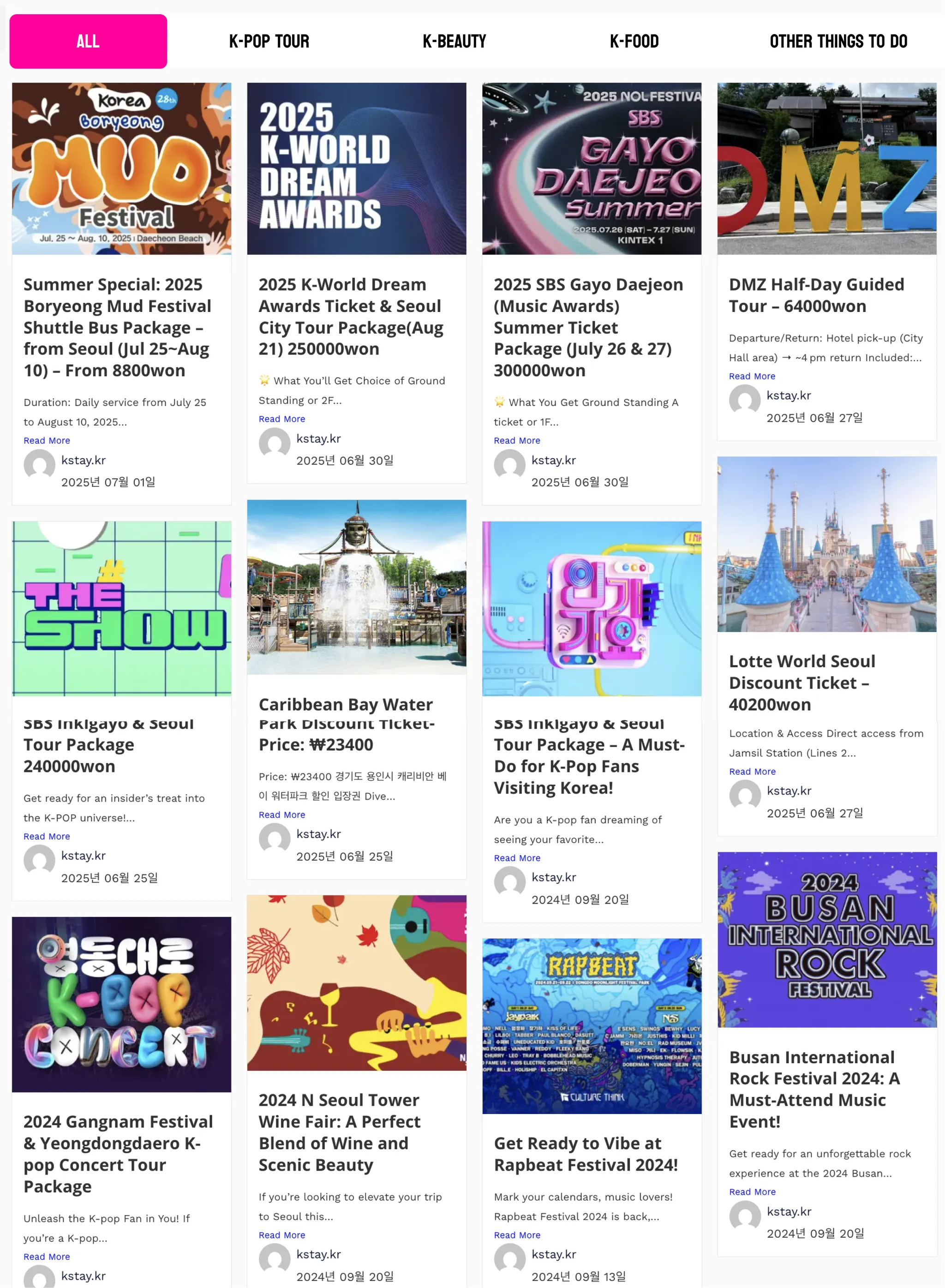Read more about Lotte World discount ticket
This screenshot has height=1288, width=945.
(x=752, y=772)
